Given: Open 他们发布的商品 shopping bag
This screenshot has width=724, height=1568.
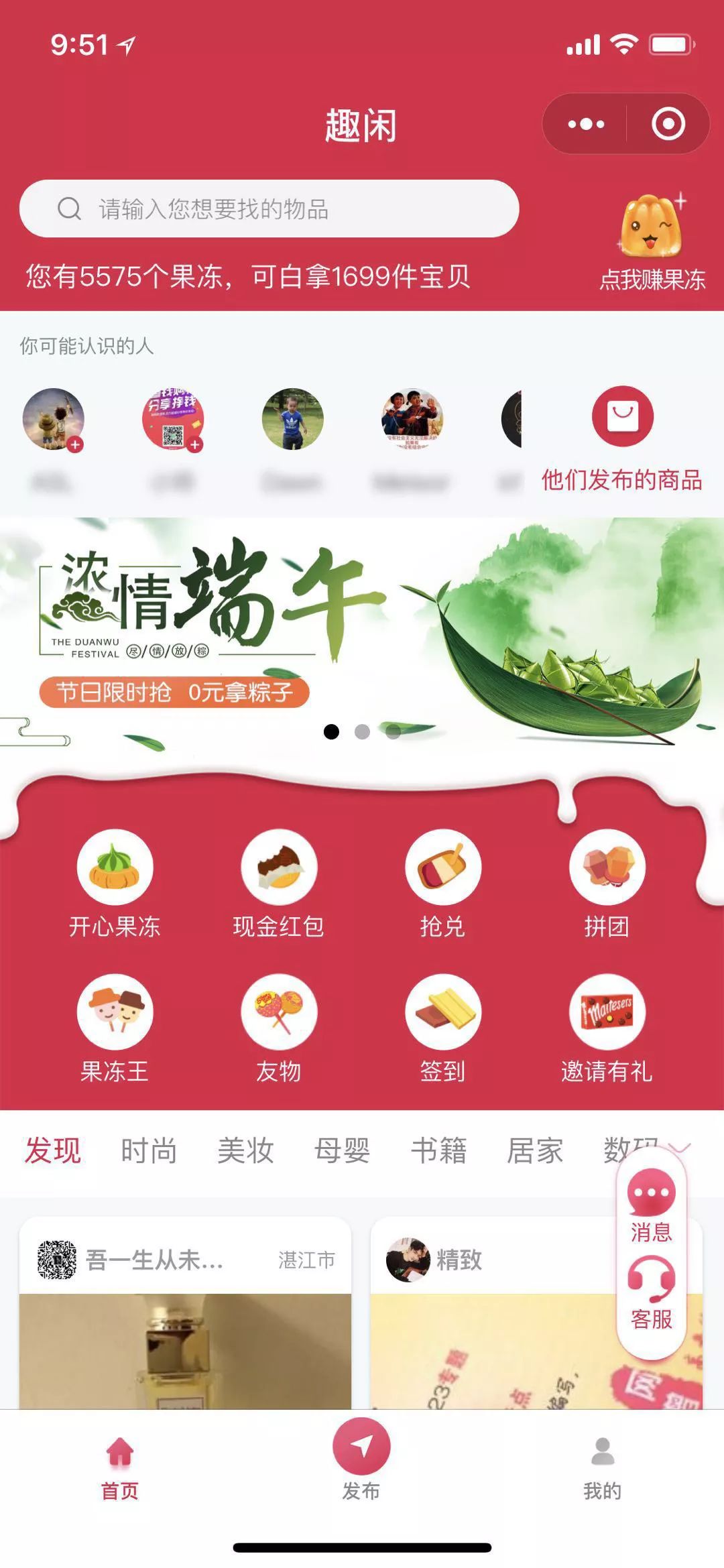Looking at the screenshot, I should coord(622,417).
